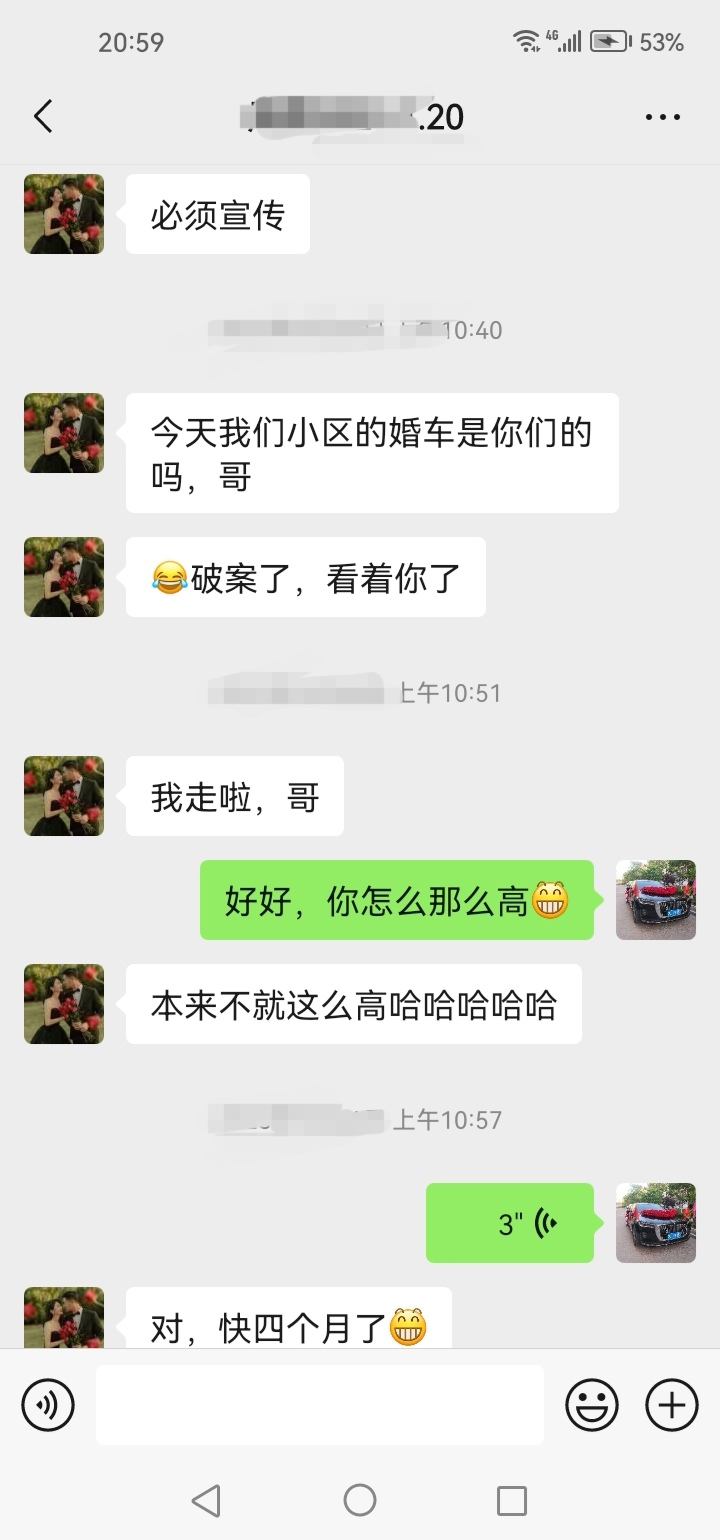
Task: Tap the message text field
Action: click(320, 1405)
